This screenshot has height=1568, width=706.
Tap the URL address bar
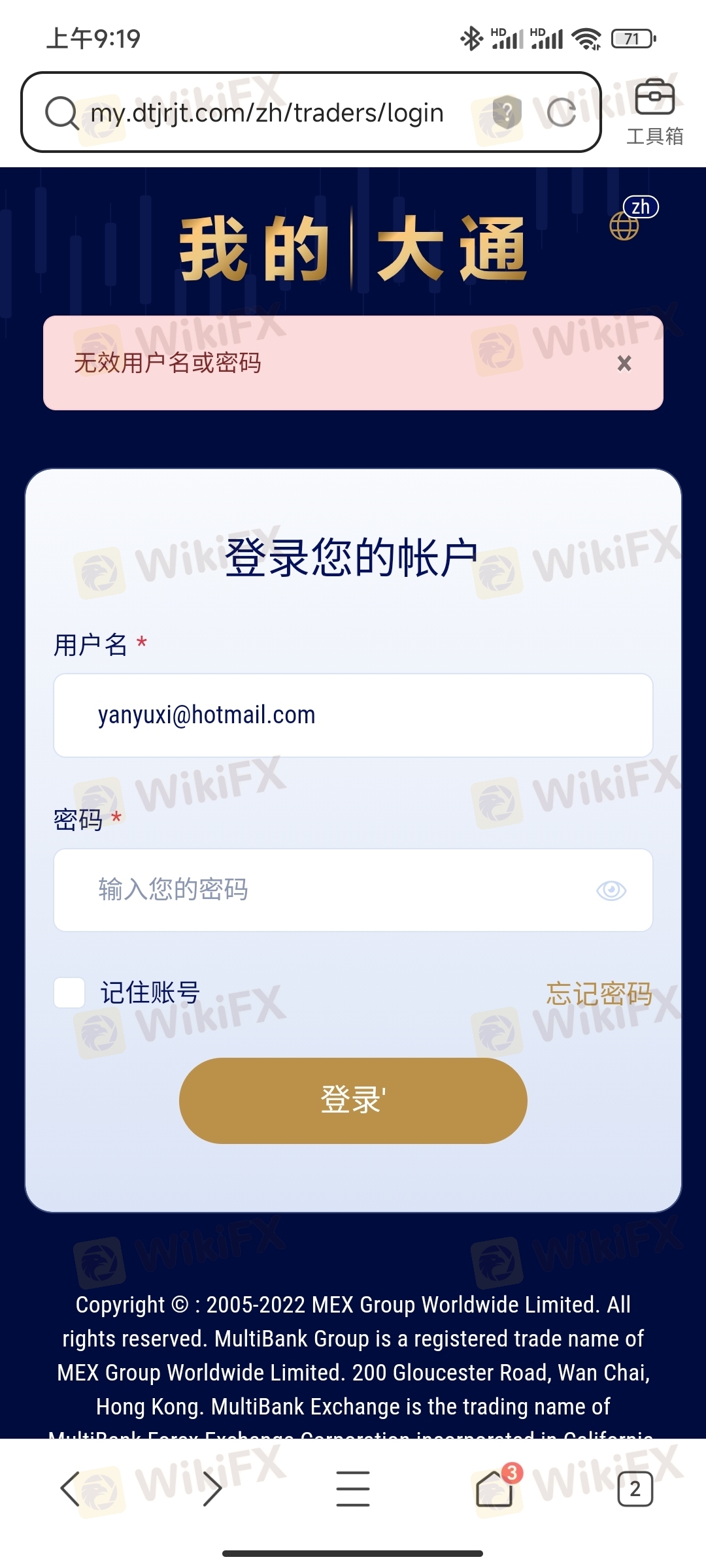(x=267, y=113)
